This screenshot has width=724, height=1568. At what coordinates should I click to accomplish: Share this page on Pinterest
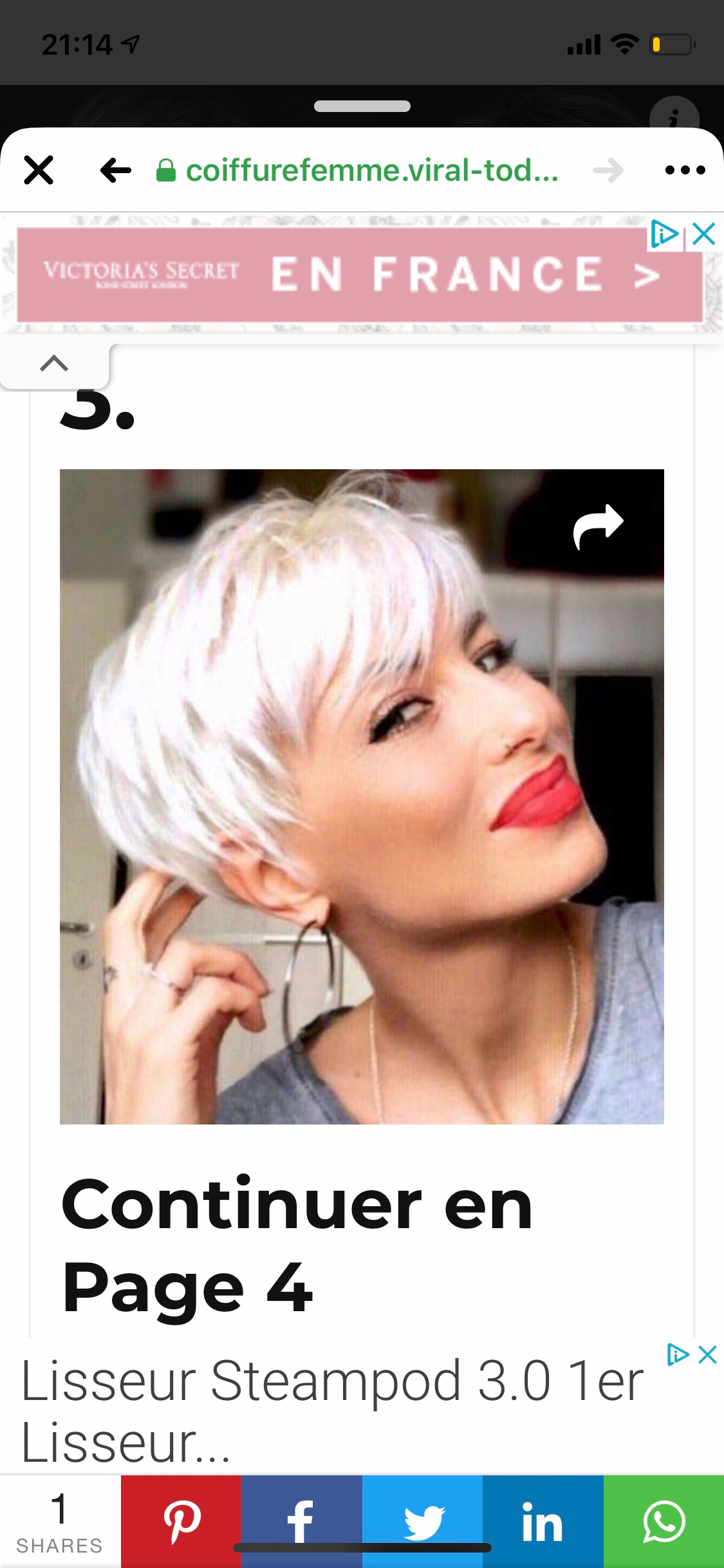pyautogui.click(x=181, y=1522)
